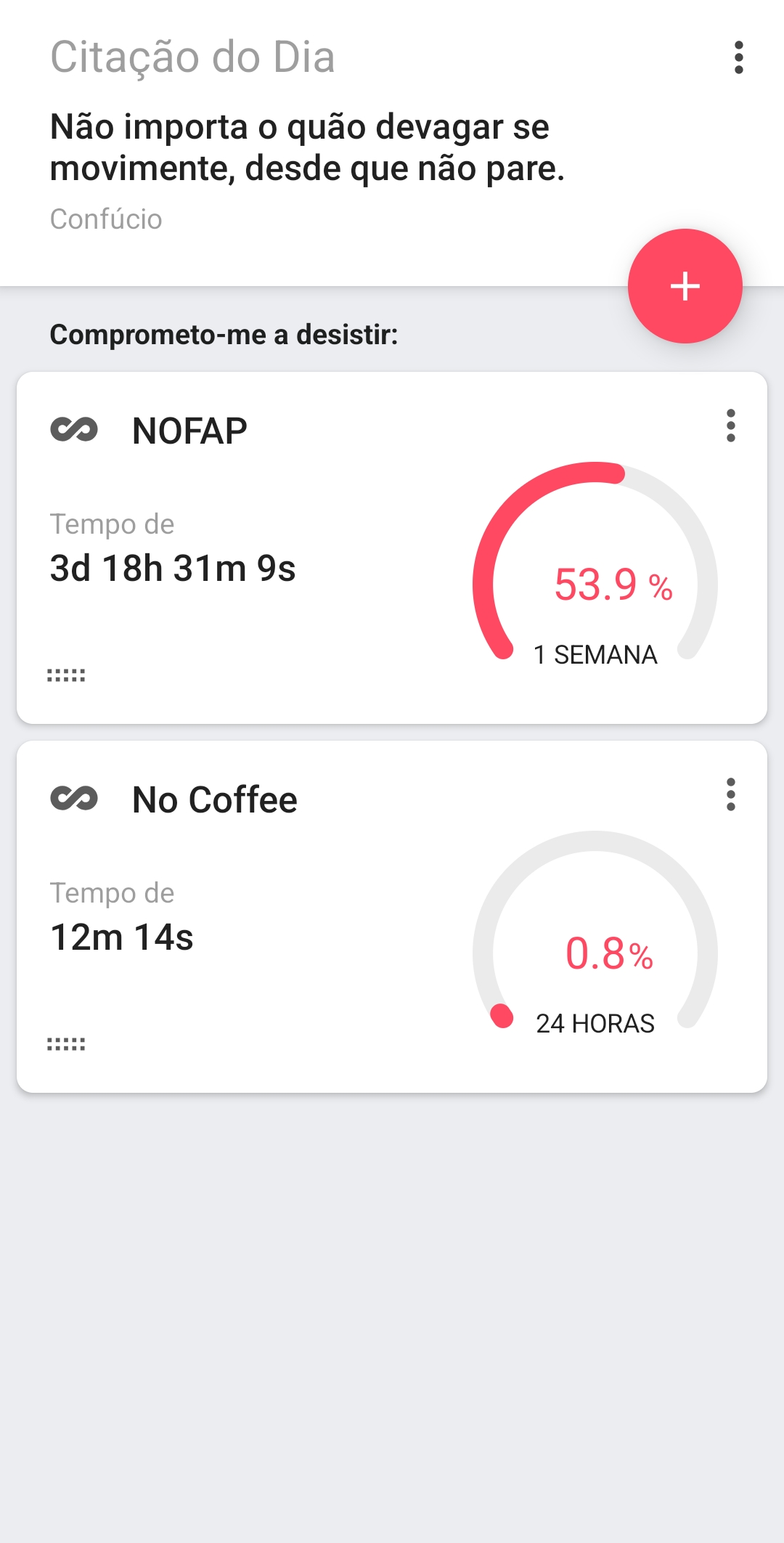Open options menu for No Coffee card
This screenshot has width=784, height=1543.
730,794
